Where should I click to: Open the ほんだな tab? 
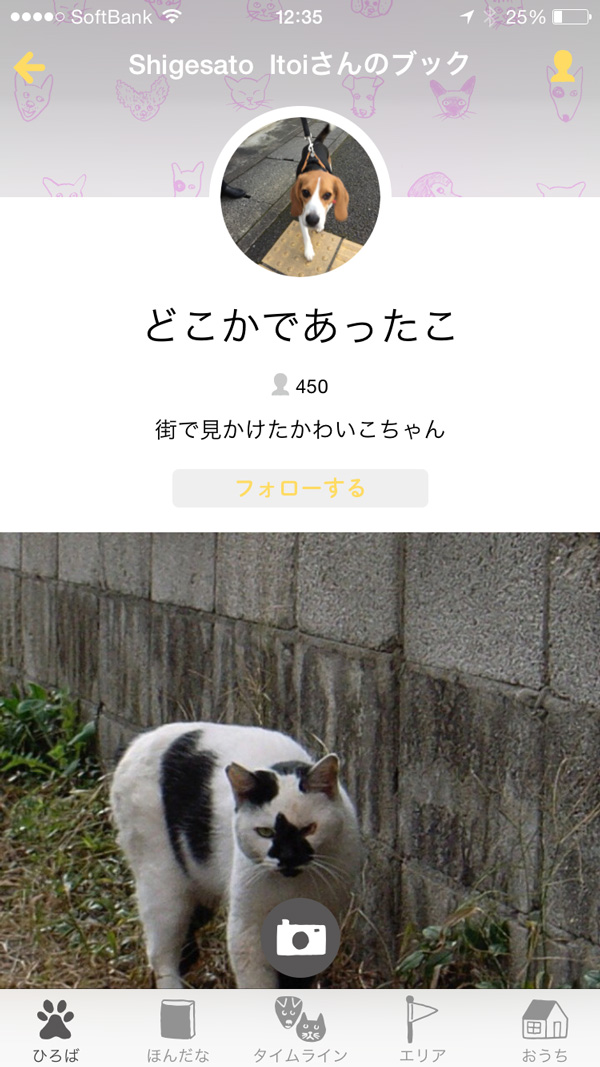(178, 1028)
